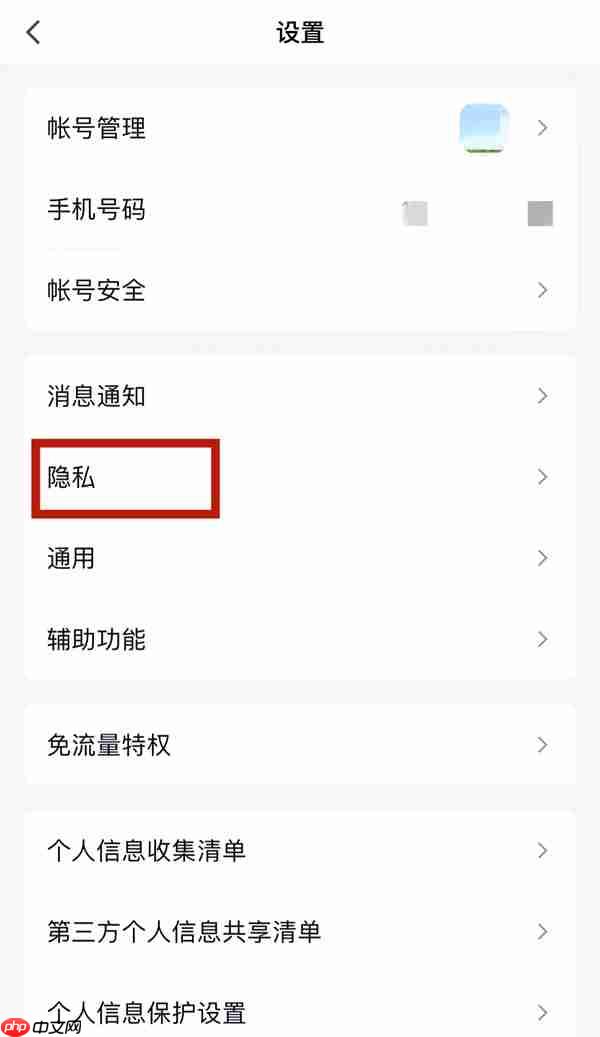Open 通用 settings

300,558
